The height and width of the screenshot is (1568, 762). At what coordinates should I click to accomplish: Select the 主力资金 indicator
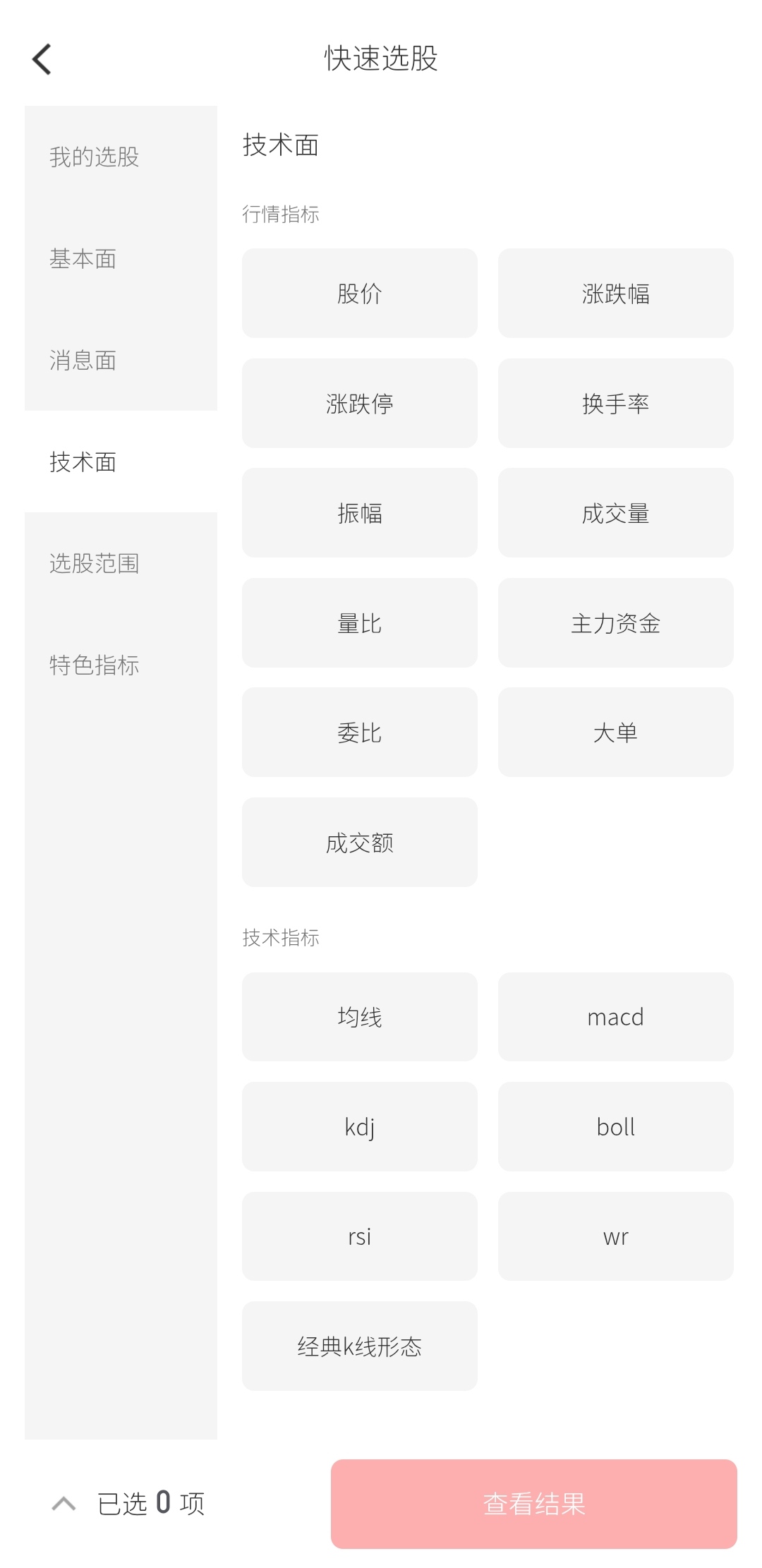click(615, 622)
